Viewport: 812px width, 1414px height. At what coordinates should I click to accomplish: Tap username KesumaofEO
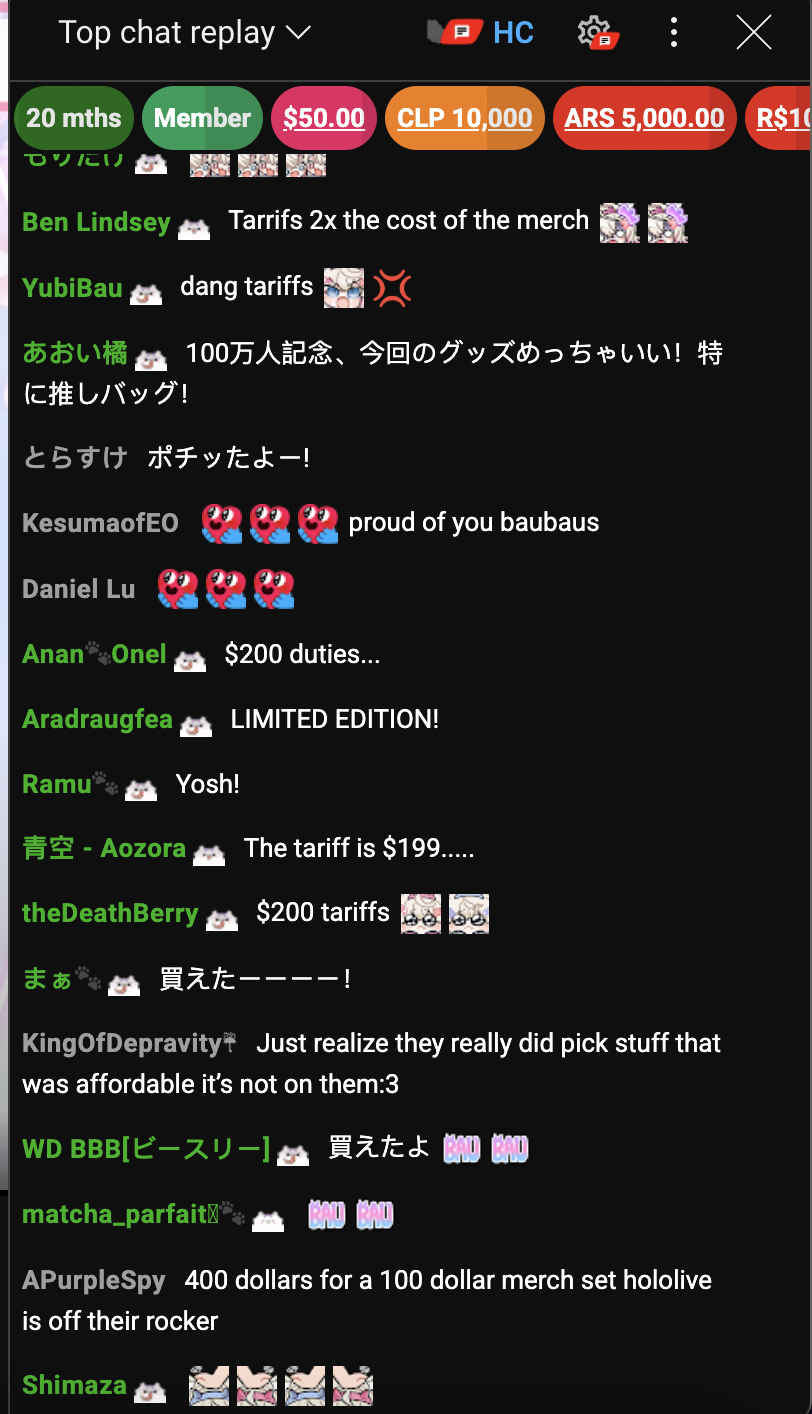(100, 523)
